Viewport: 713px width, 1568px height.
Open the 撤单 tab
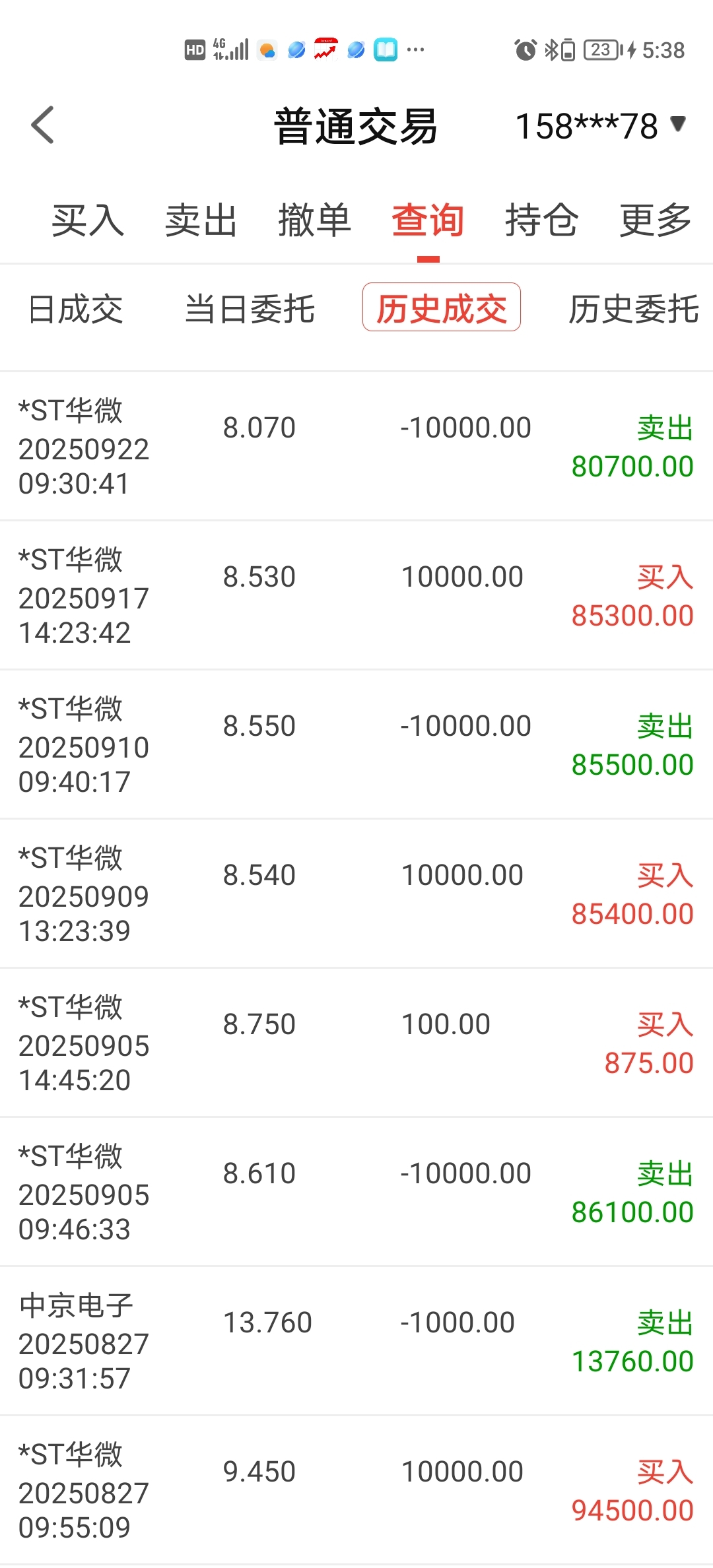(314, 220)
